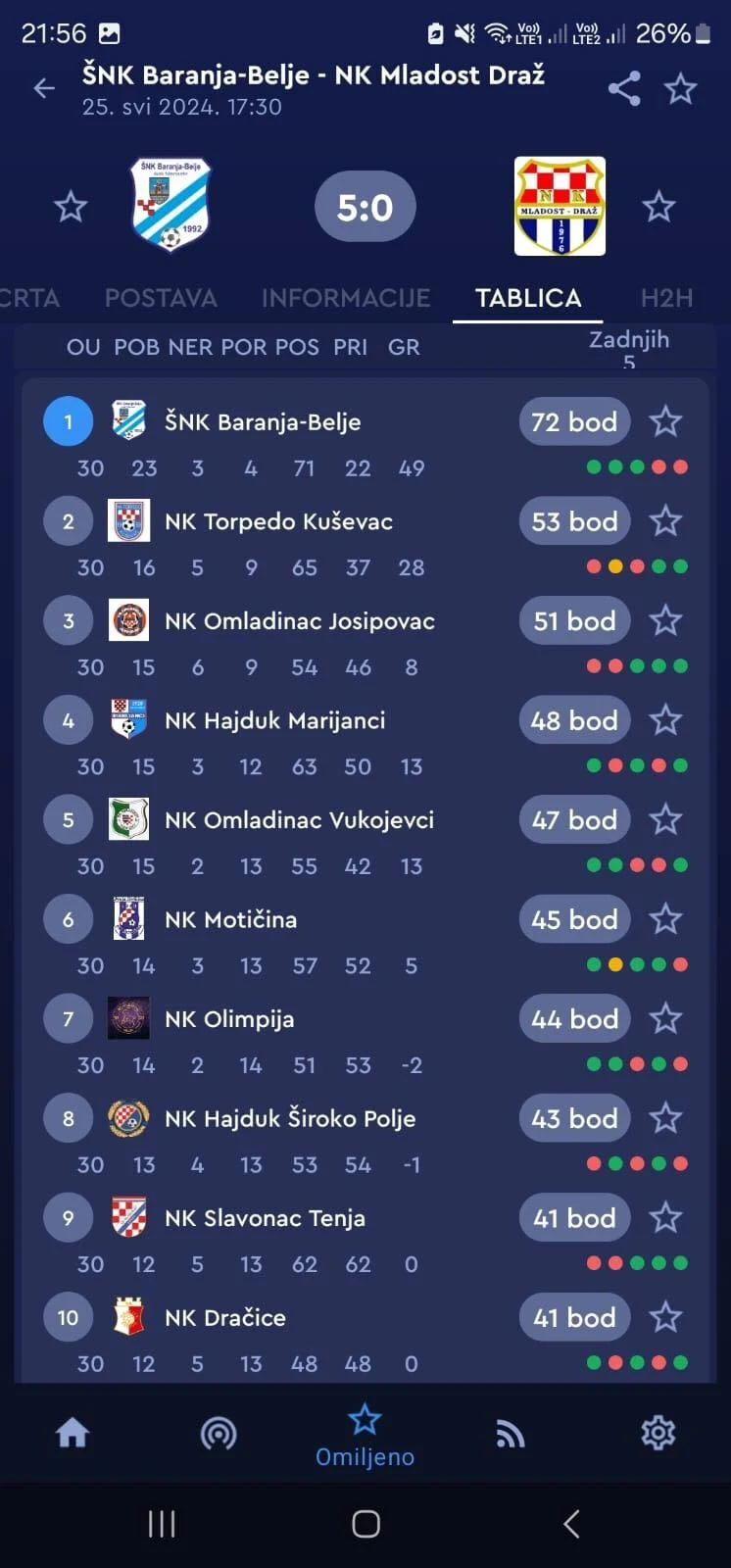This screenshot has height=1568, width=731.
Task: Star NK Omladinac Josipovac in the table
Action: click(665, 620)
